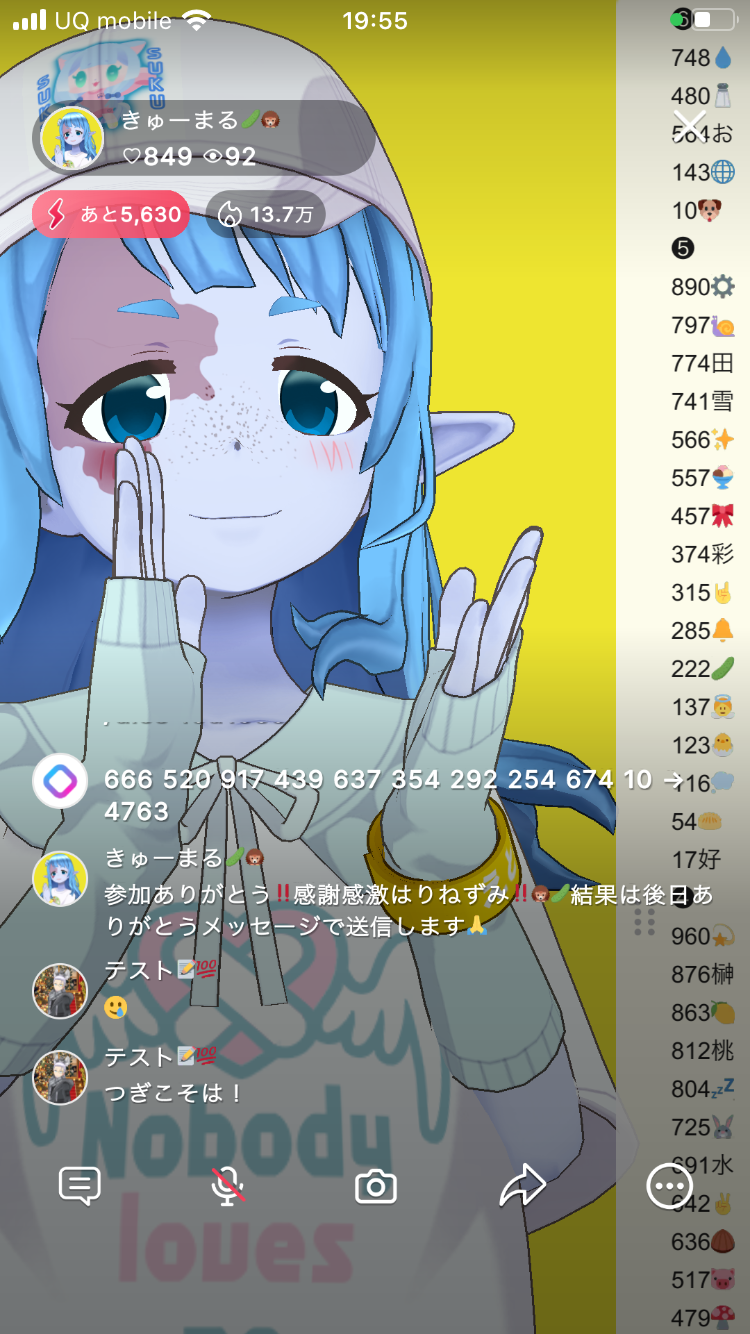Unmute the microphone
Screen dimensions: 750x1334
(x=228, y=1186)
